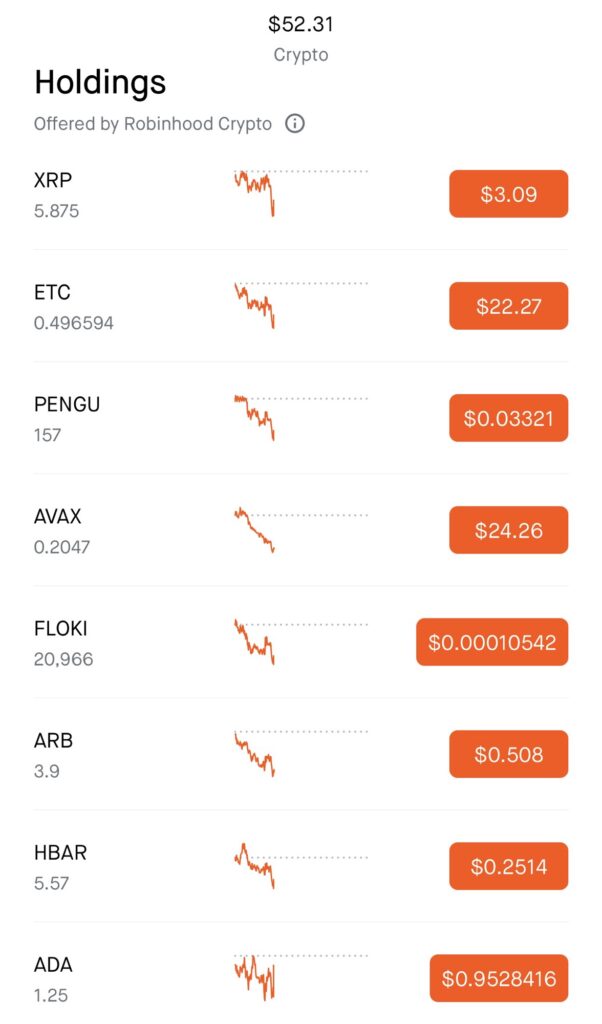Open the PENGU holding details
The width and height of the screenshot is (602, 1024).
coord(301,418)
